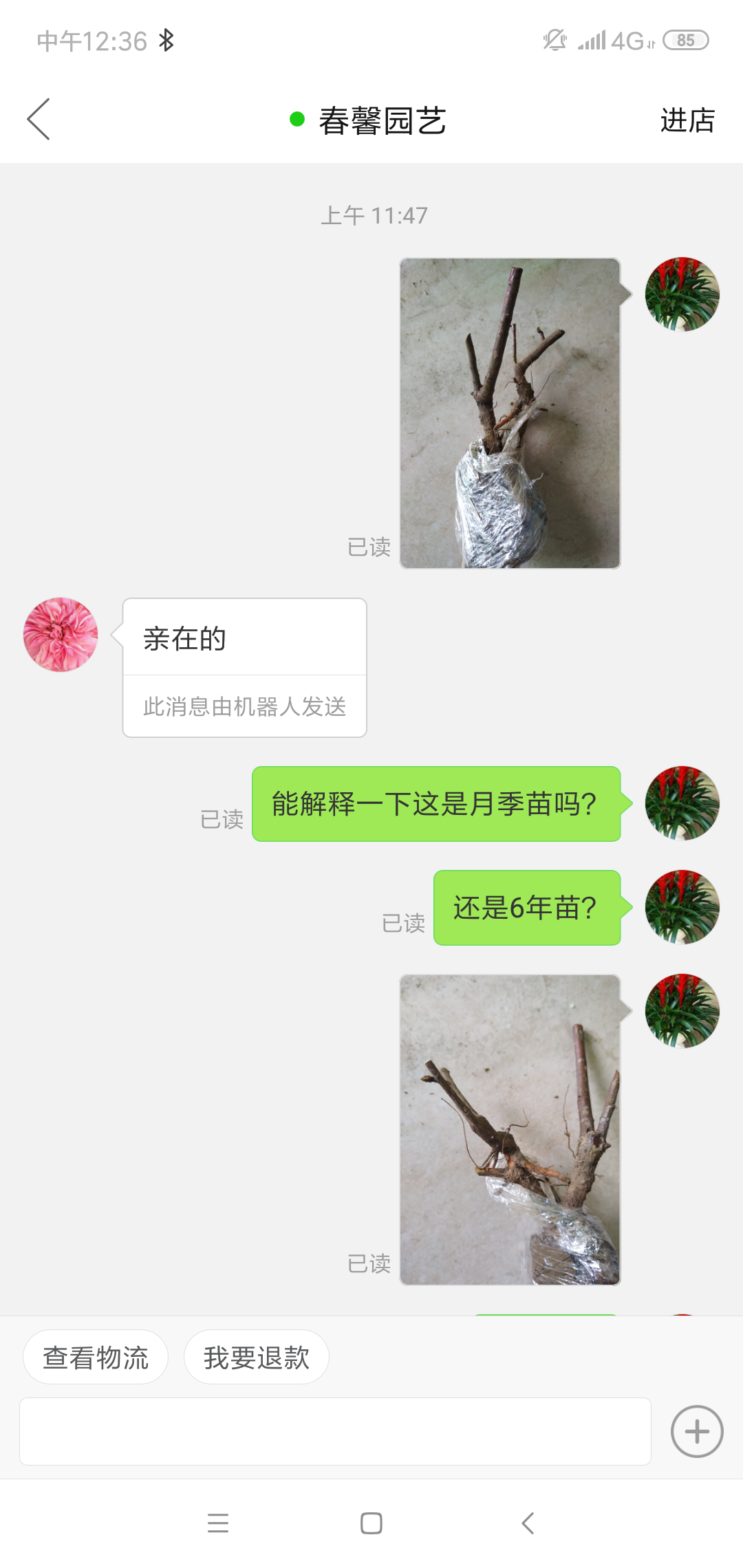The image size is (743, 1568).
Task: Open the seller's flower avatar
Action: (61, 635)
